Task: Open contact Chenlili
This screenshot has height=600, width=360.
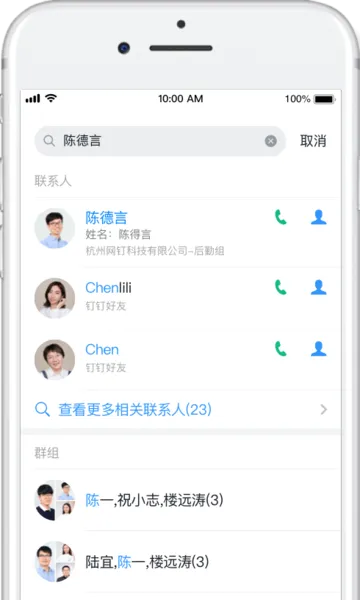Action: coord(181,298)
